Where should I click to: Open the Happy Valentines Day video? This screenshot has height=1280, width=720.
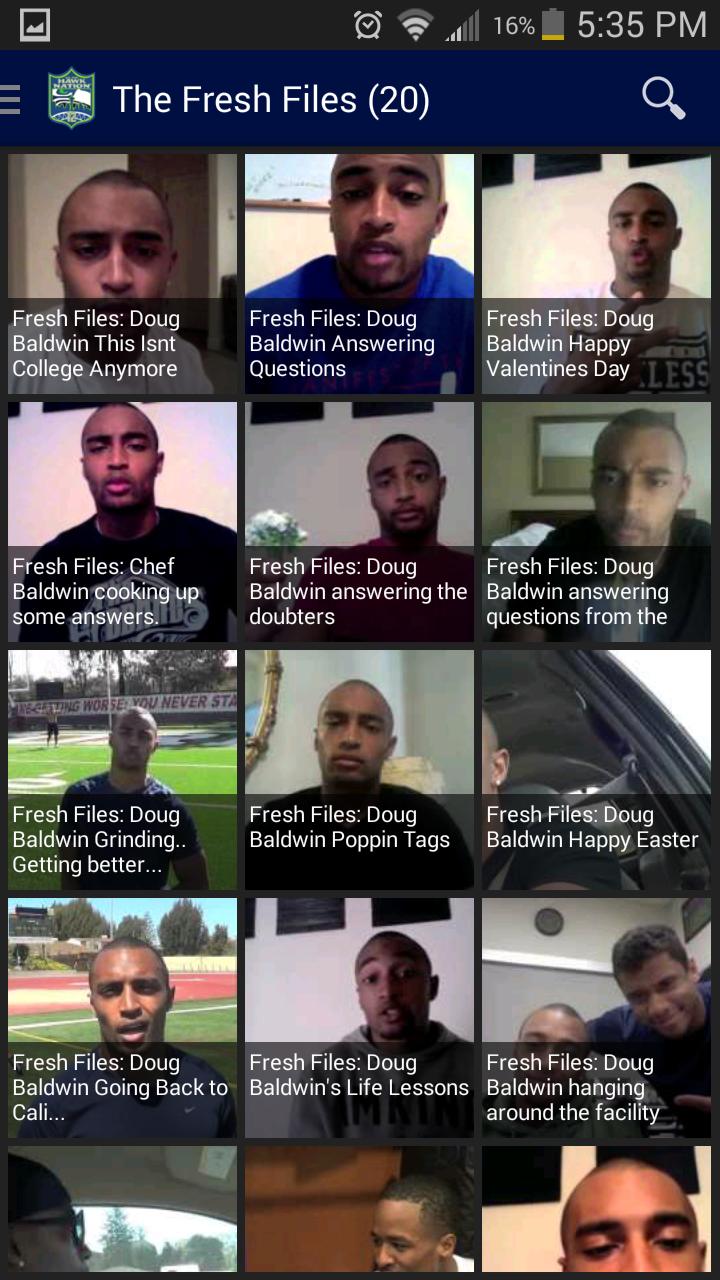click(x=596, y=274)
